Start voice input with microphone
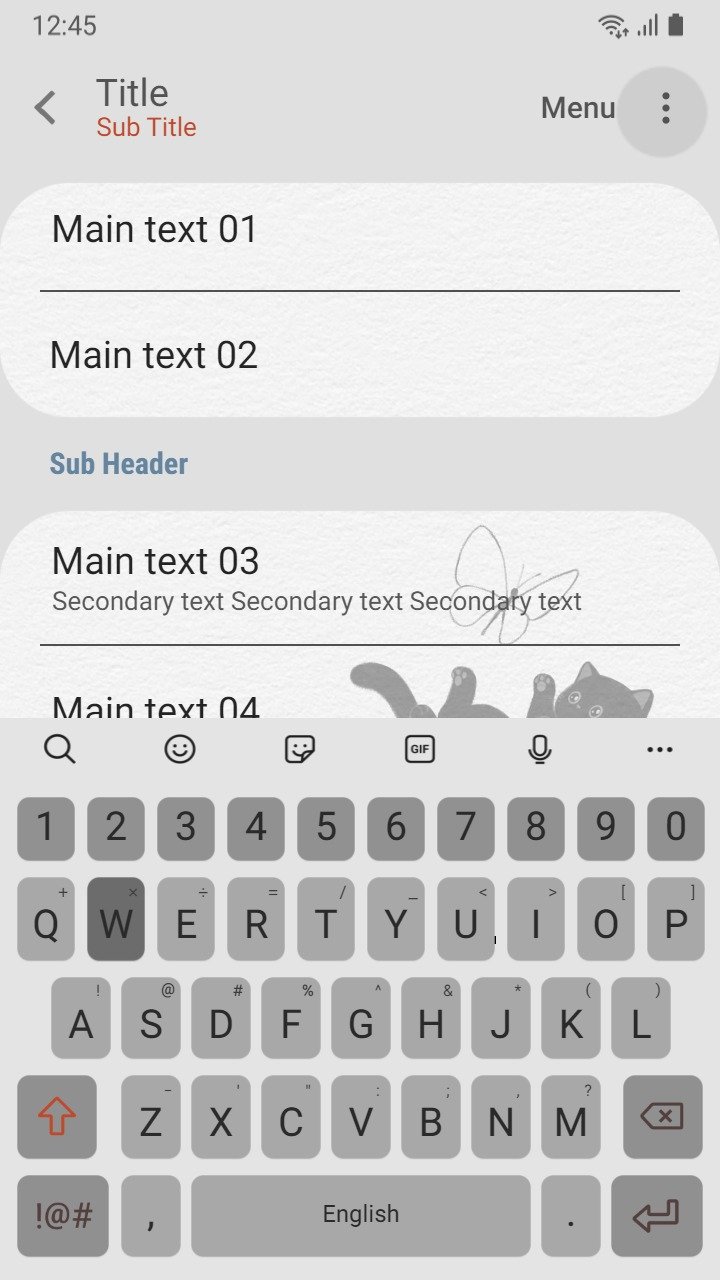Screen dimensions: 720x1280 coord(540,749)
